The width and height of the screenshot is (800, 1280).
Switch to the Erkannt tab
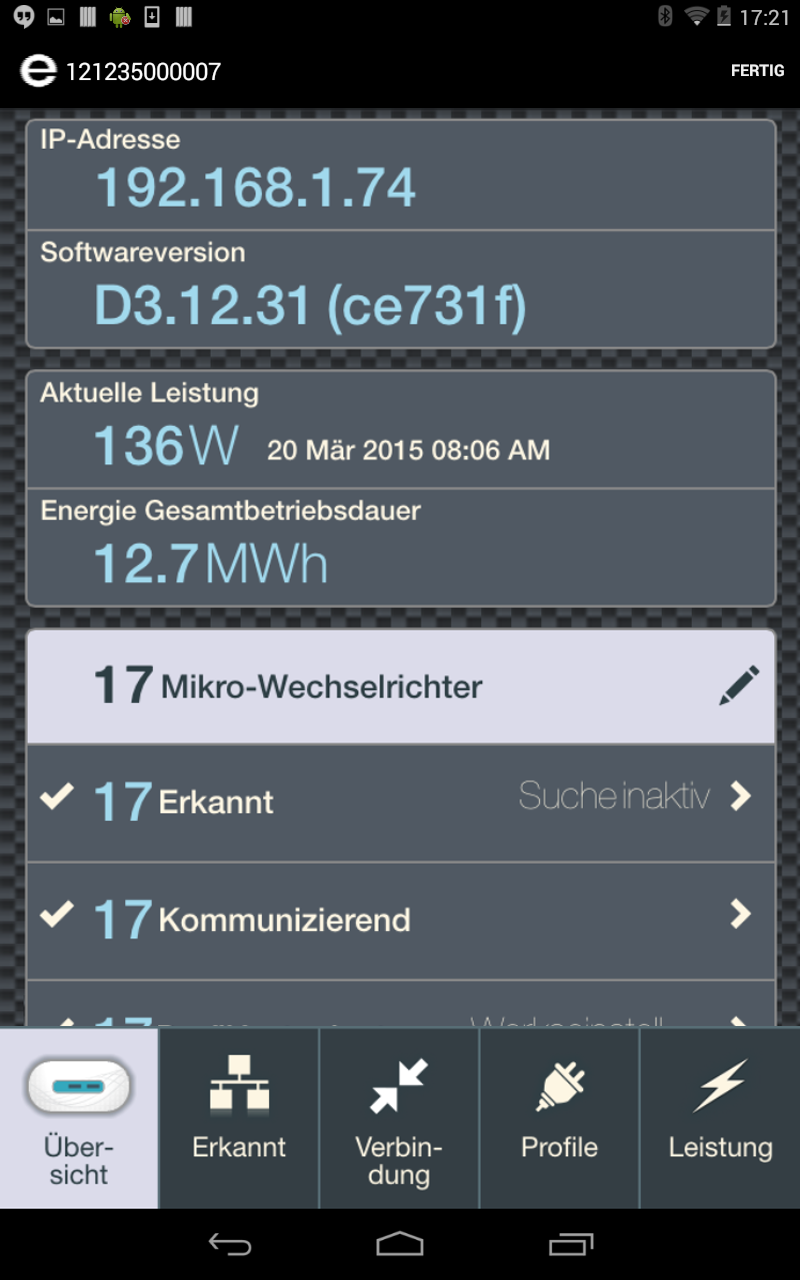coord(239,1118)
